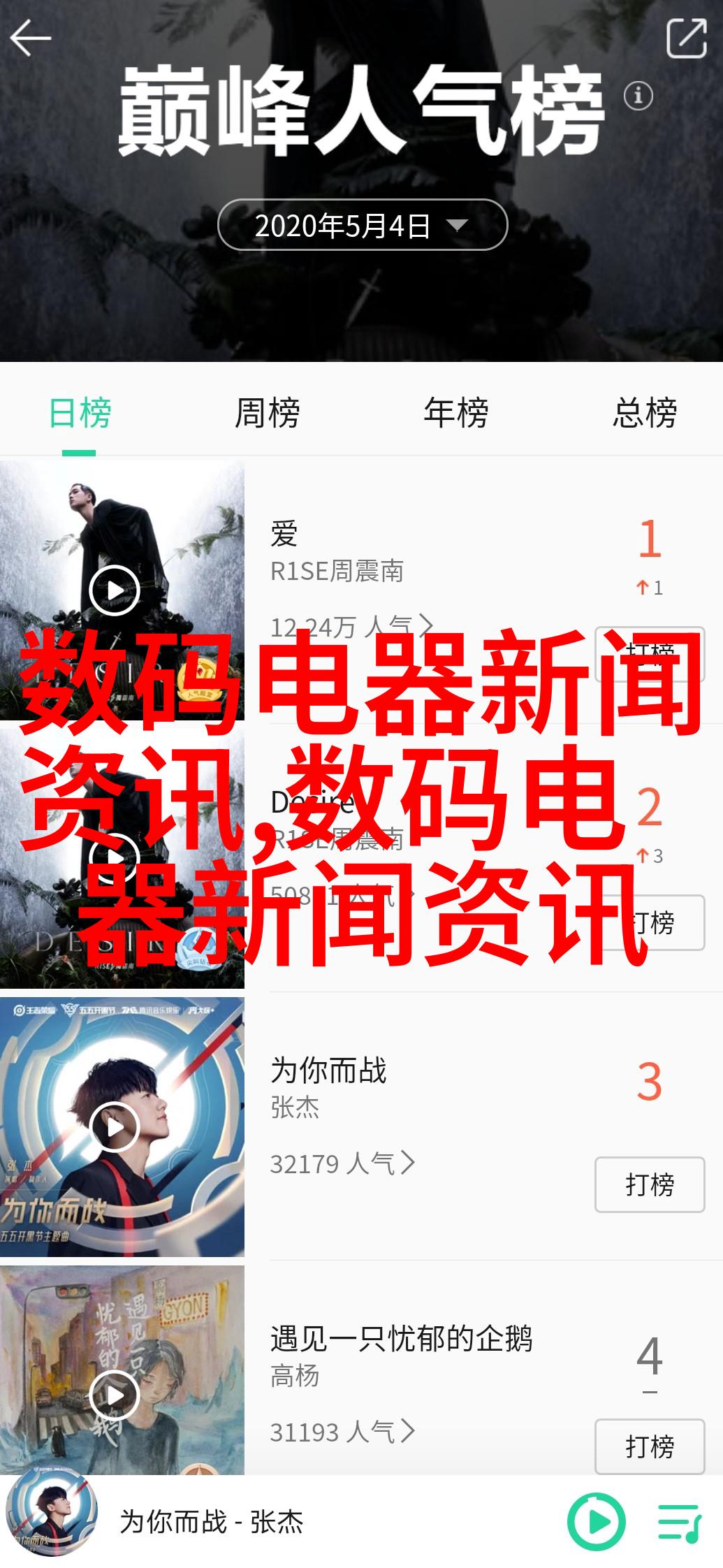Open the playlist queue icon
Screen dimensions: 723x1568
(x=679, y=1521)
